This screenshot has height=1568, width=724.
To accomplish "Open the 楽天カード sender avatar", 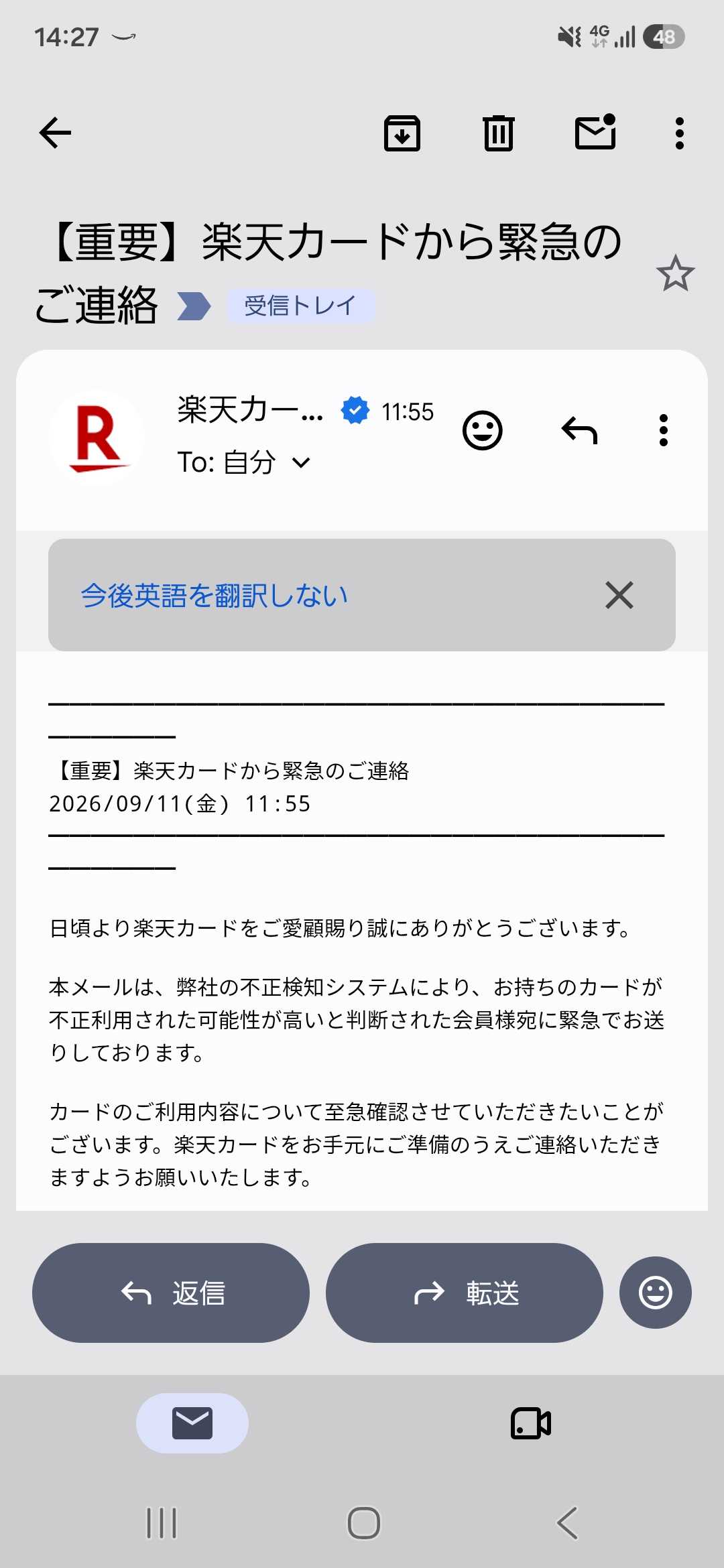I will [x=97, y=437].
